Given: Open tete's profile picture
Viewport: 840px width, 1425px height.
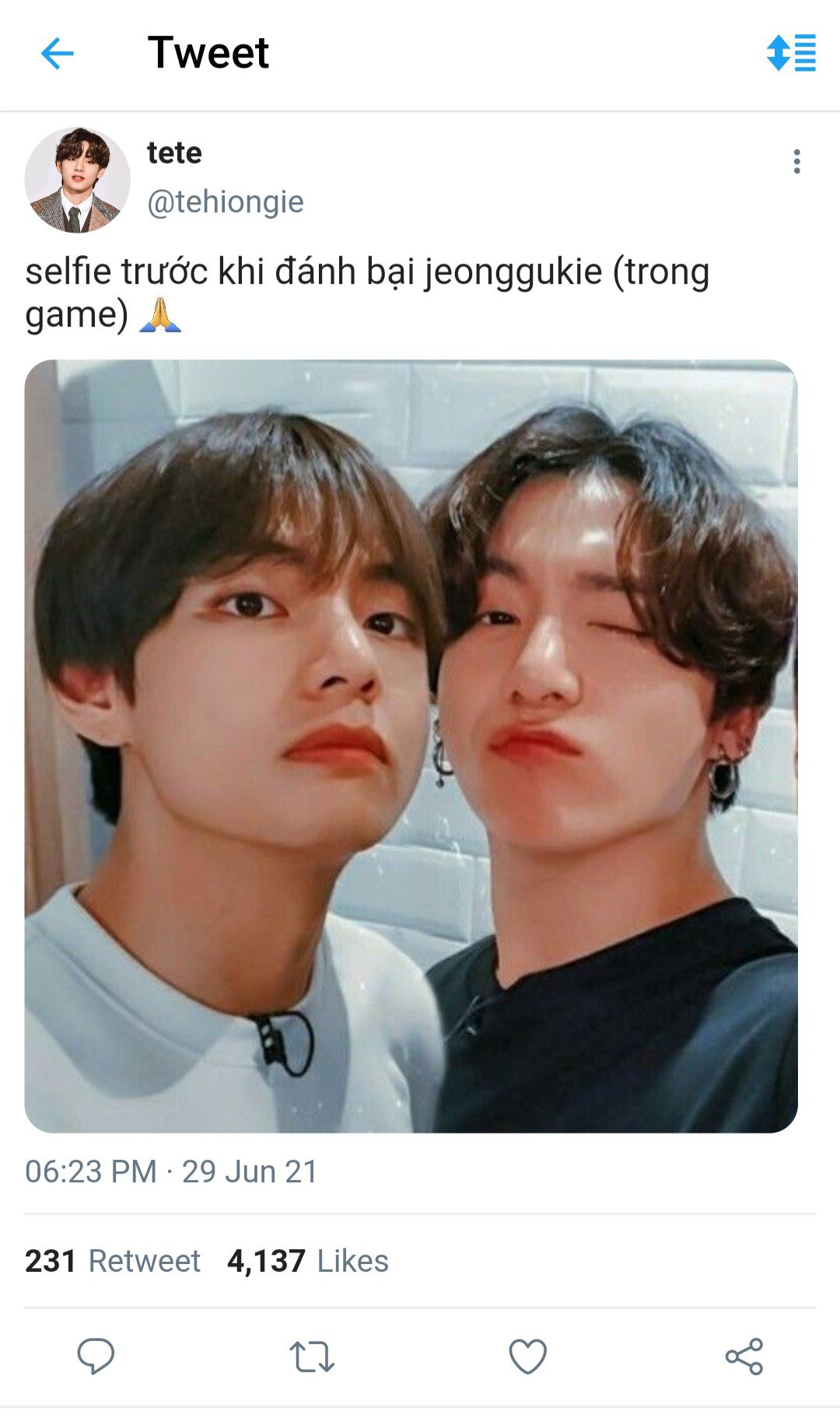Looking at the screenshot, I should 77,180.
